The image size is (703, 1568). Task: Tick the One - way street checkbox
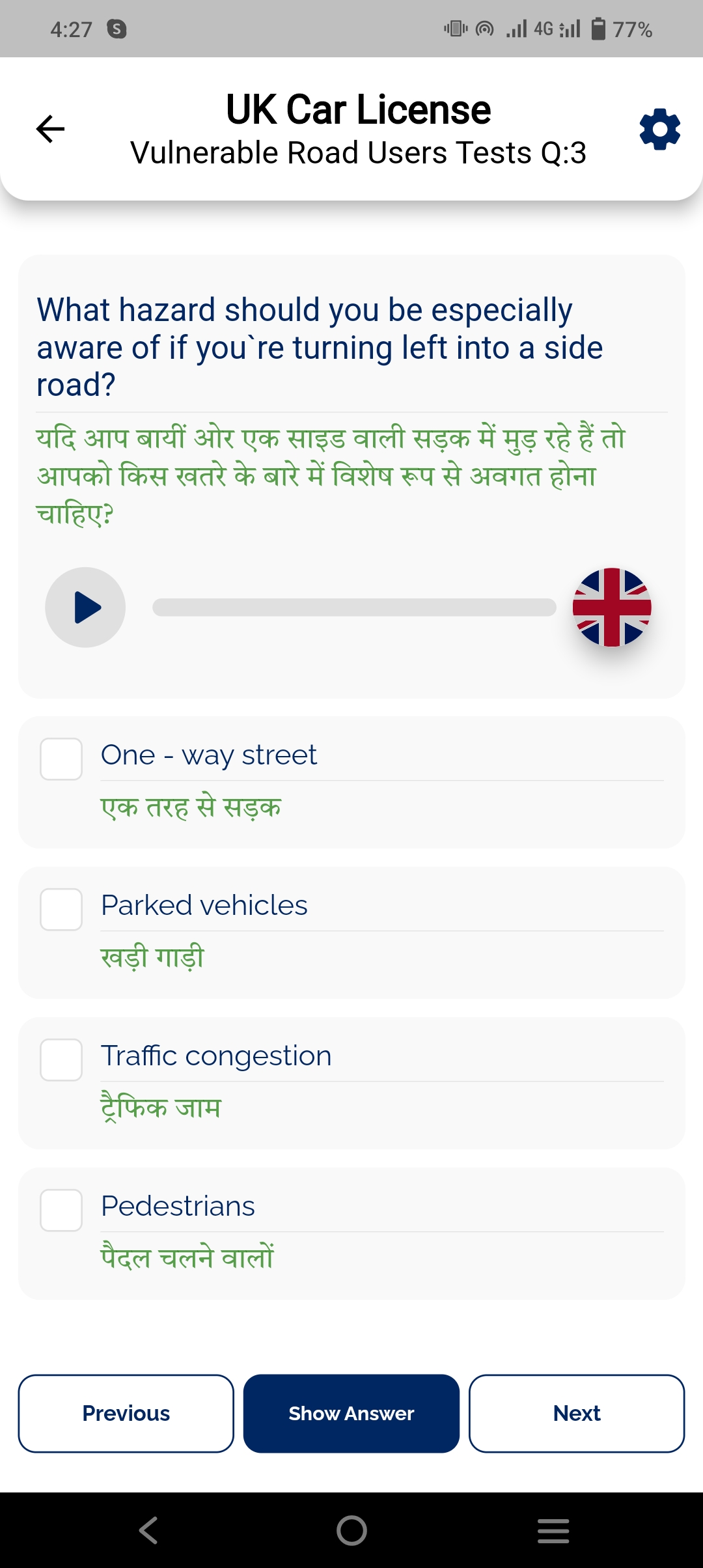pyautogui.click(x=61, y=759)
